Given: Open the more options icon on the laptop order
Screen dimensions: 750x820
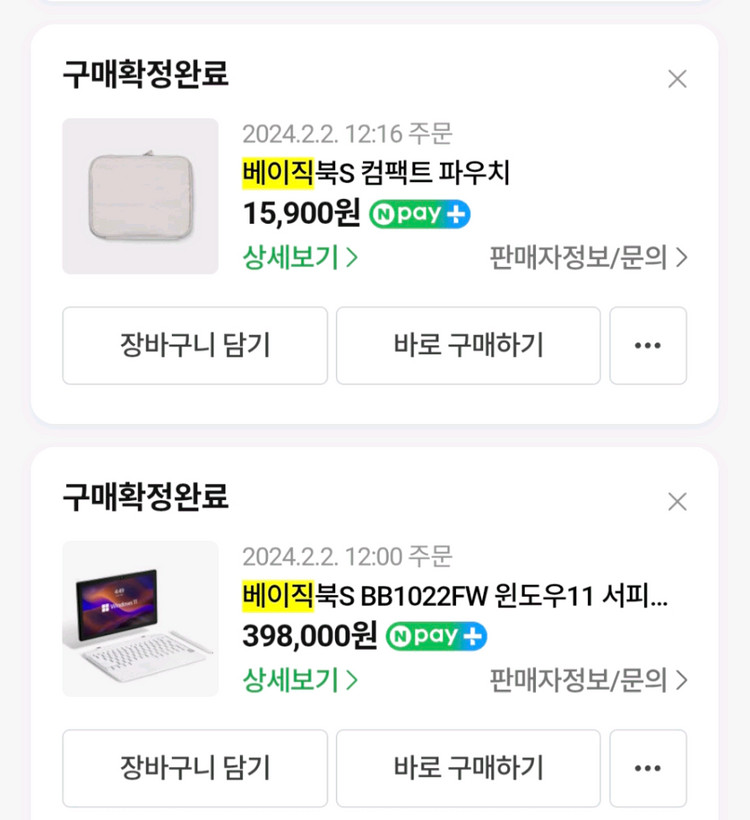Looking at the screenshot, I should [648, 768].
